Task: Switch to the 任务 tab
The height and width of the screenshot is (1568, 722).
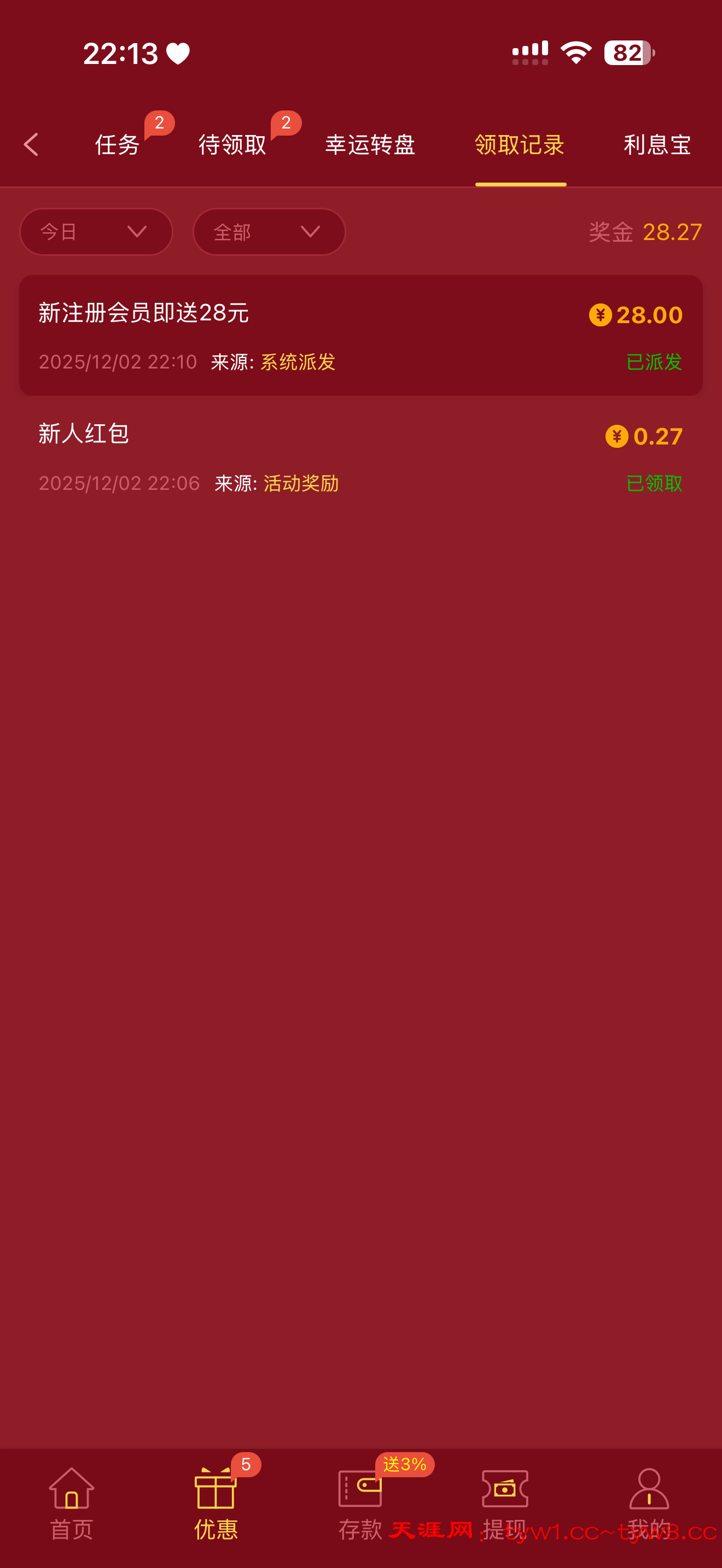Action: coord(117,145)
